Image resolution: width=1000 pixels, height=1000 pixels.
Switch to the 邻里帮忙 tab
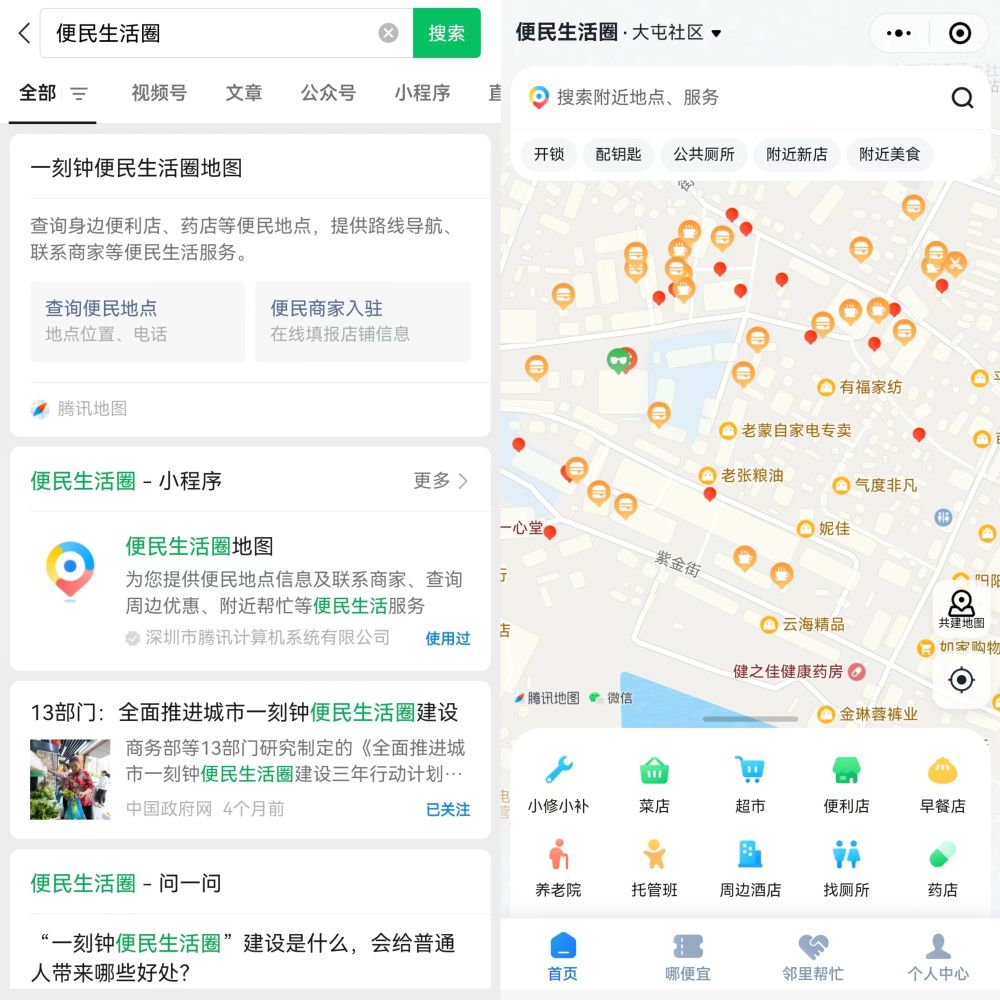point(812,956)
